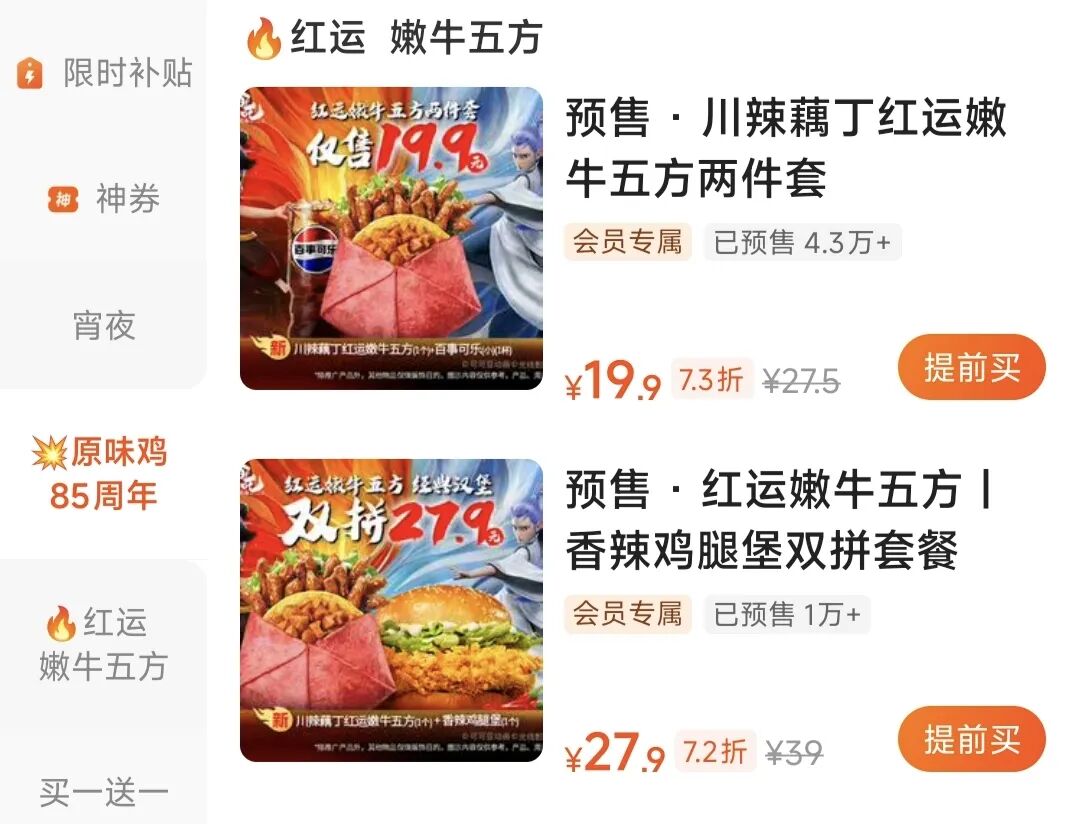The width and height of the screenshot is (1080, 824).
Task: Tap 提前买 for the ¥27.9 双拼套餐
Action: pyautogui.click(x=971, y=739)
